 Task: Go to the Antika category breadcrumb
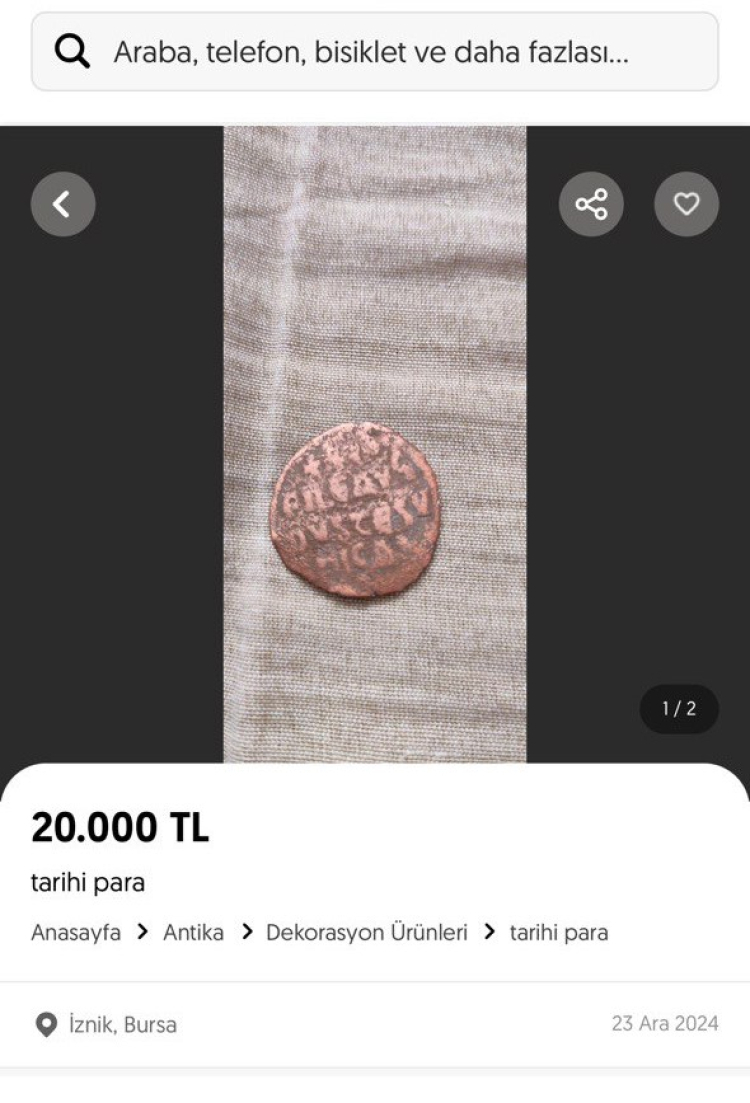coord(193,932)
